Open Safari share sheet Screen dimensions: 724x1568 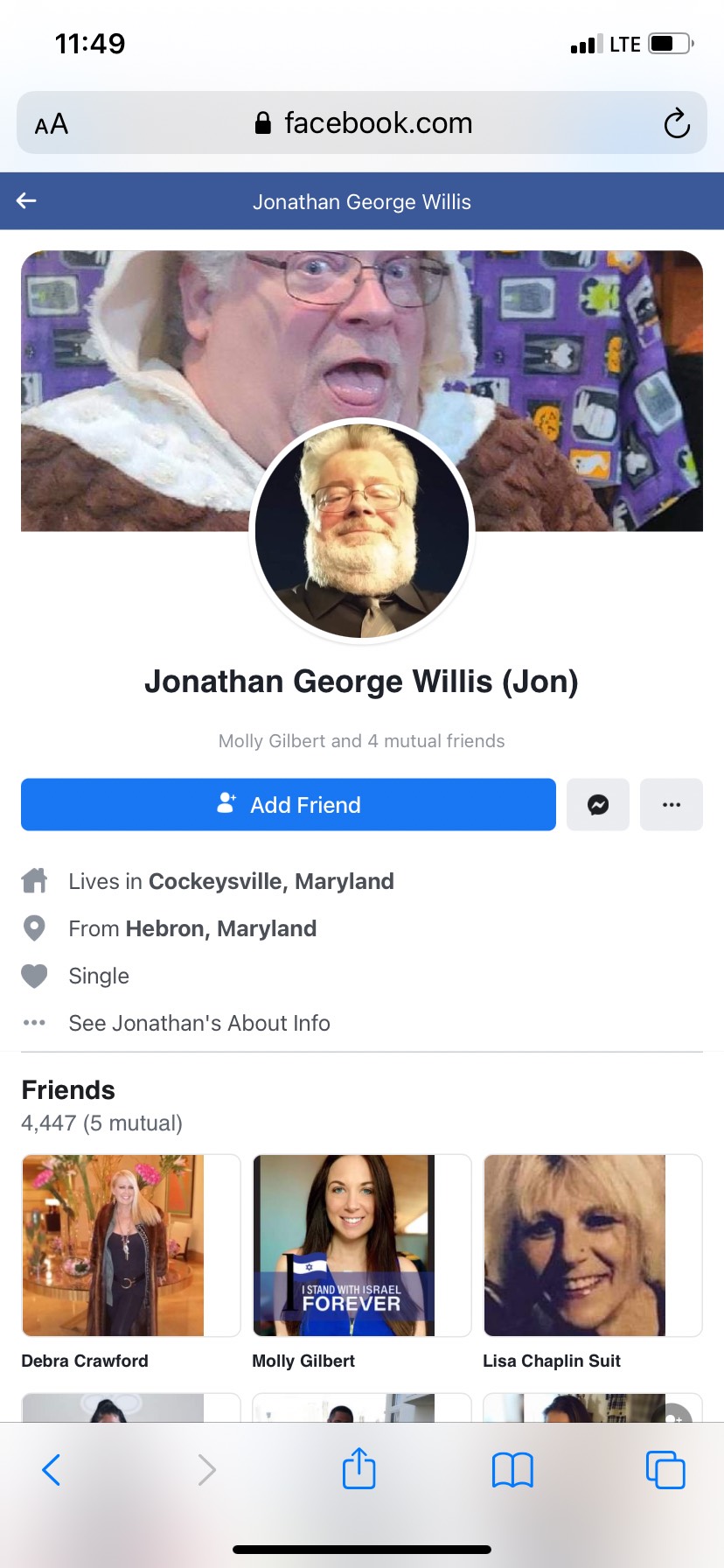pyautogui.click(x=359, y=1469)
